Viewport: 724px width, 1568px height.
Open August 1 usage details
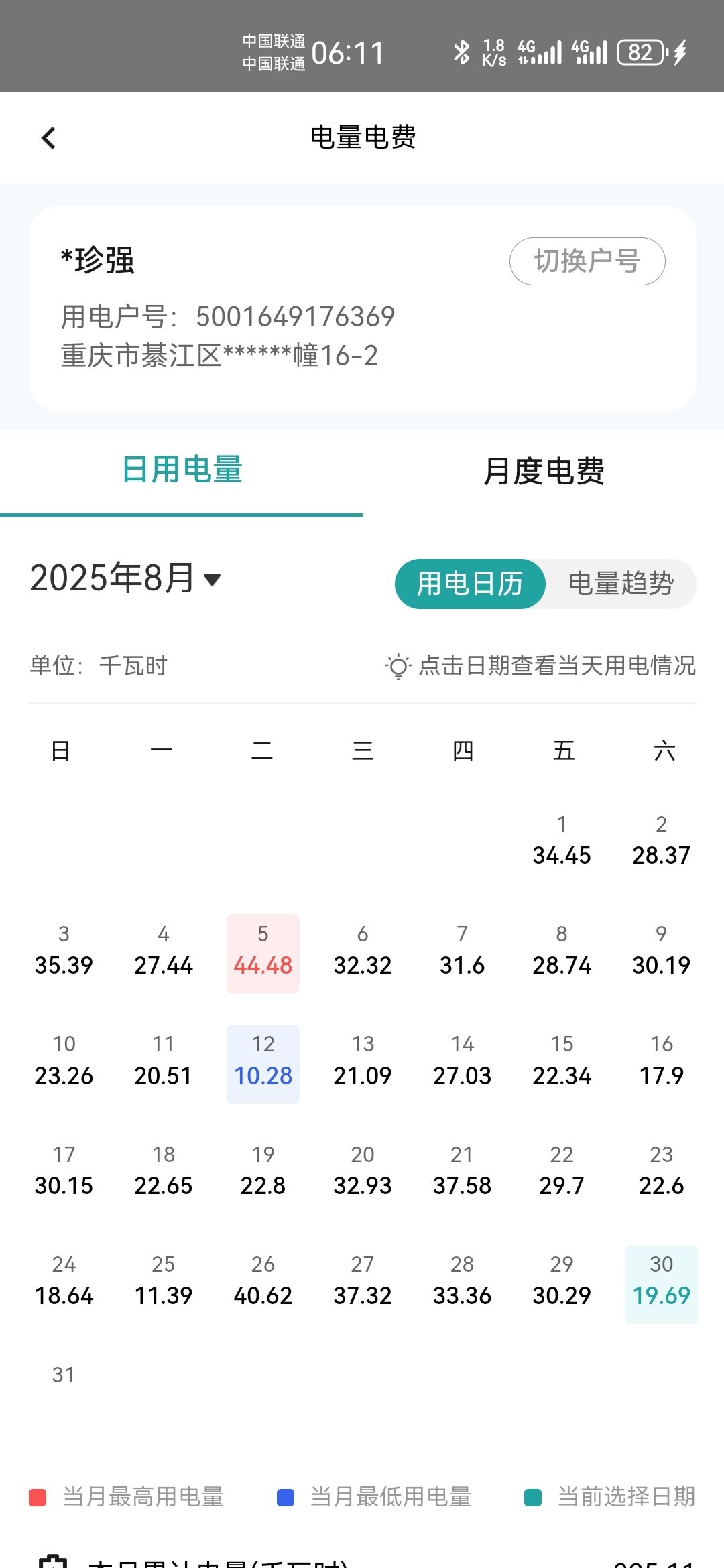coord(562,841)
